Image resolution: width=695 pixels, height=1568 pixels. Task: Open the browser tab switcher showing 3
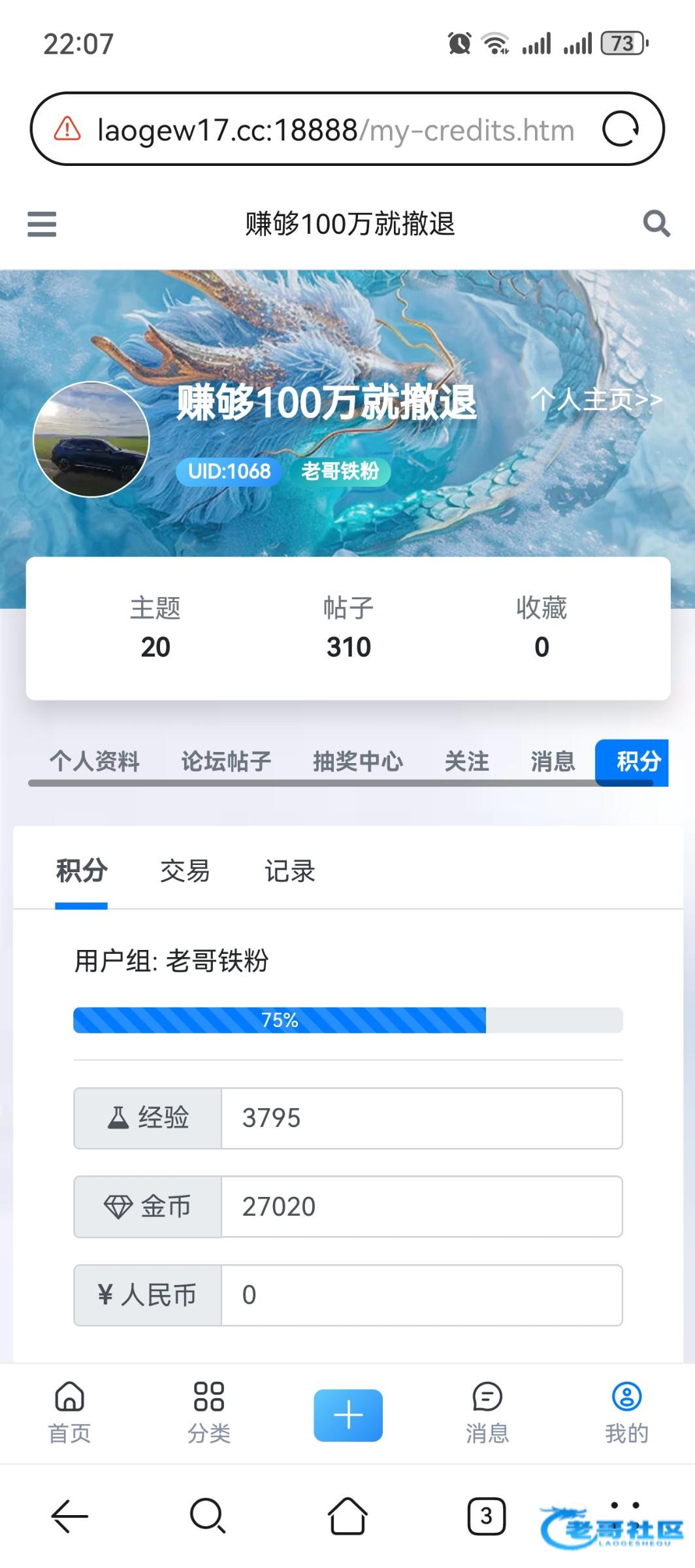click(x=486, y=1515)
